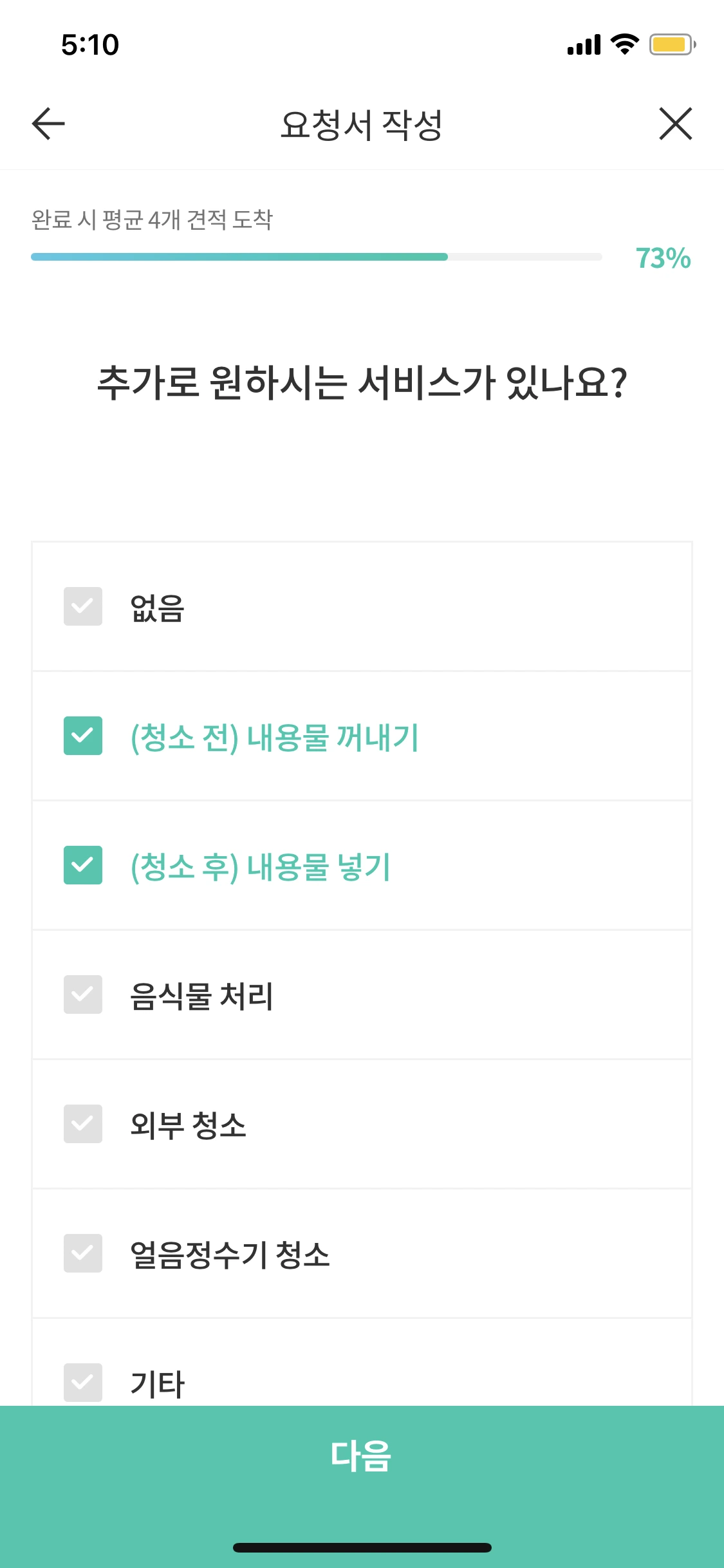Click the back arrow to return
The image size is (724, 1568).
pos(46,125)
